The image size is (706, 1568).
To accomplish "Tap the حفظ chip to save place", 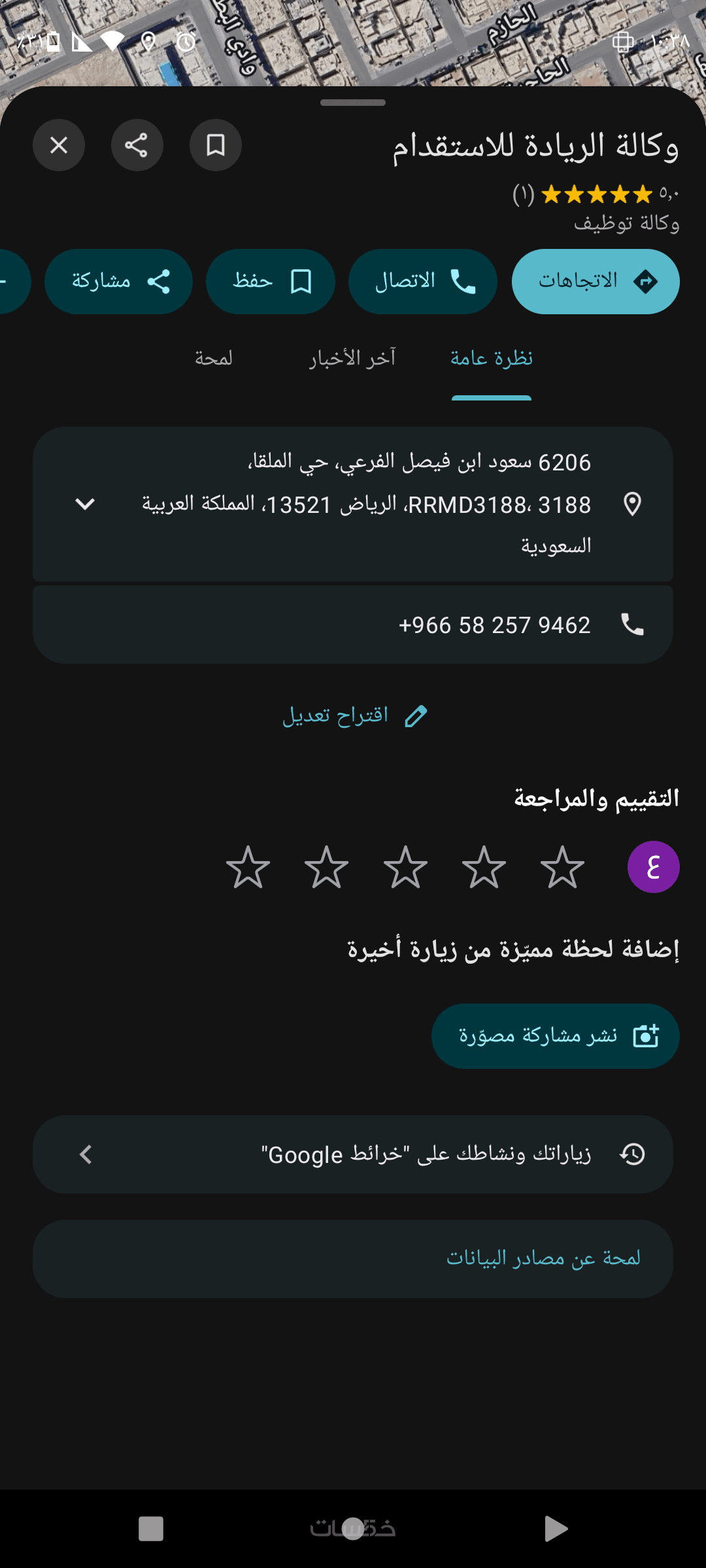I will (x=271, y=282).
